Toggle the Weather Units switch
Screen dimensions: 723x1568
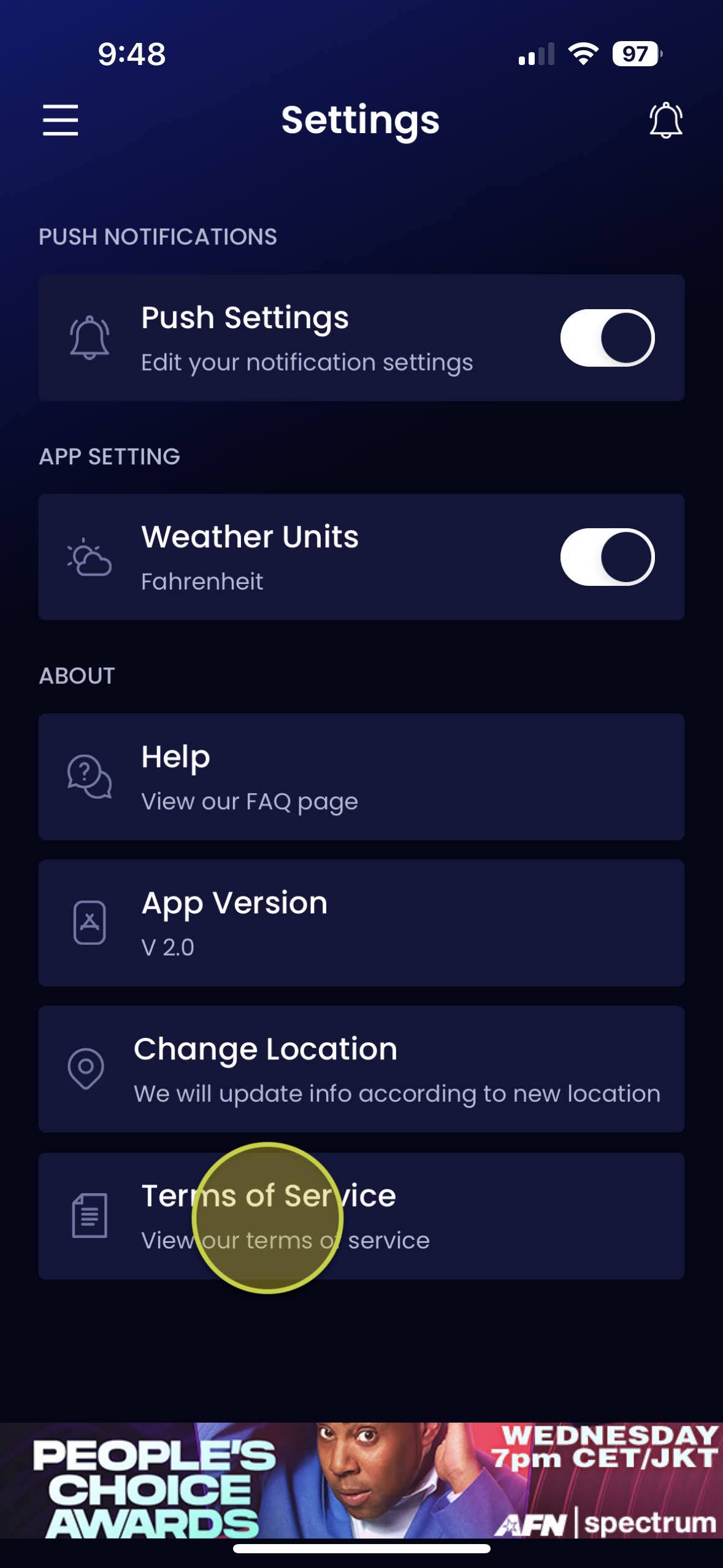click(x=607, y=557)
